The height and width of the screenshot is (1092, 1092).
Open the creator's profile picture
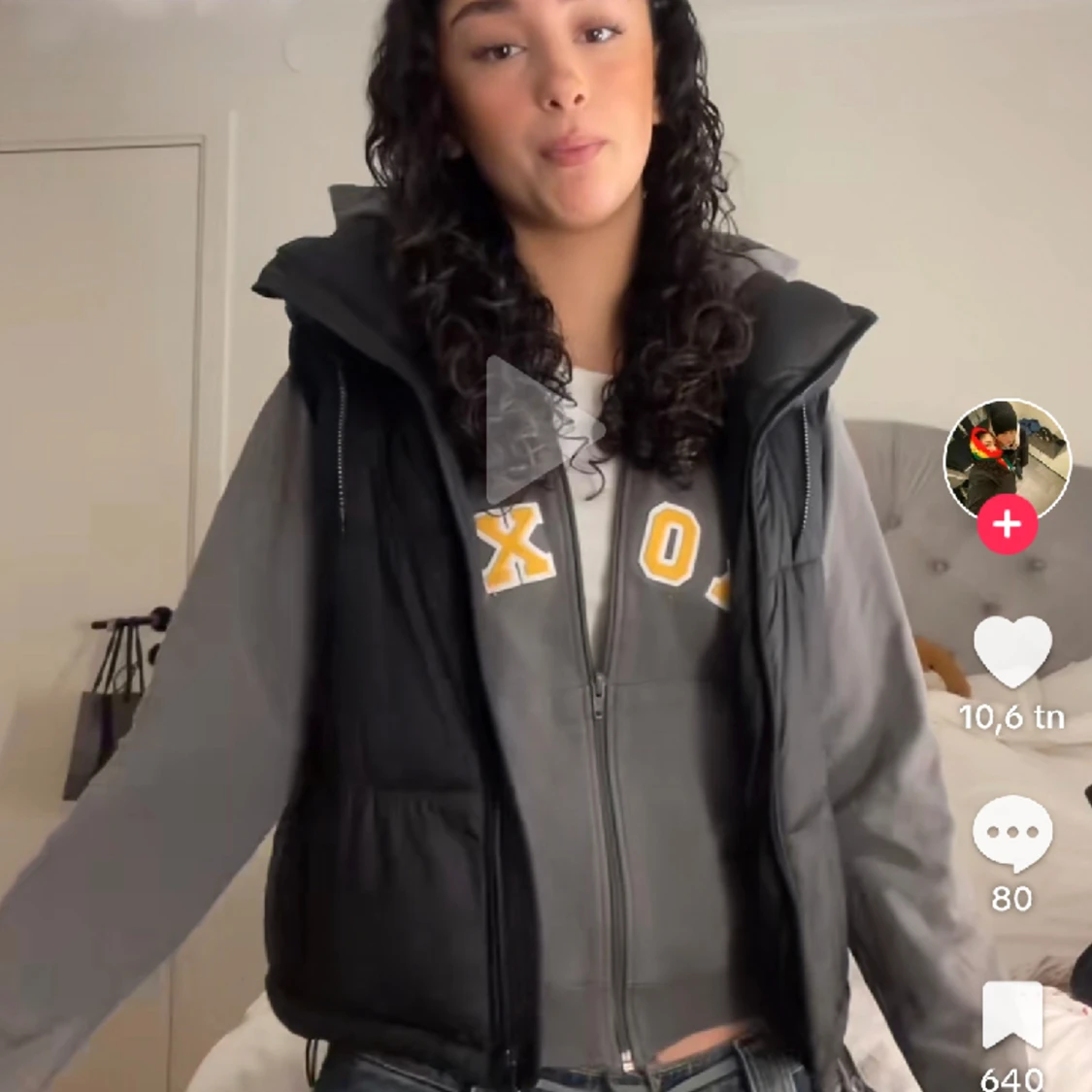click(x=1007, y=455)
